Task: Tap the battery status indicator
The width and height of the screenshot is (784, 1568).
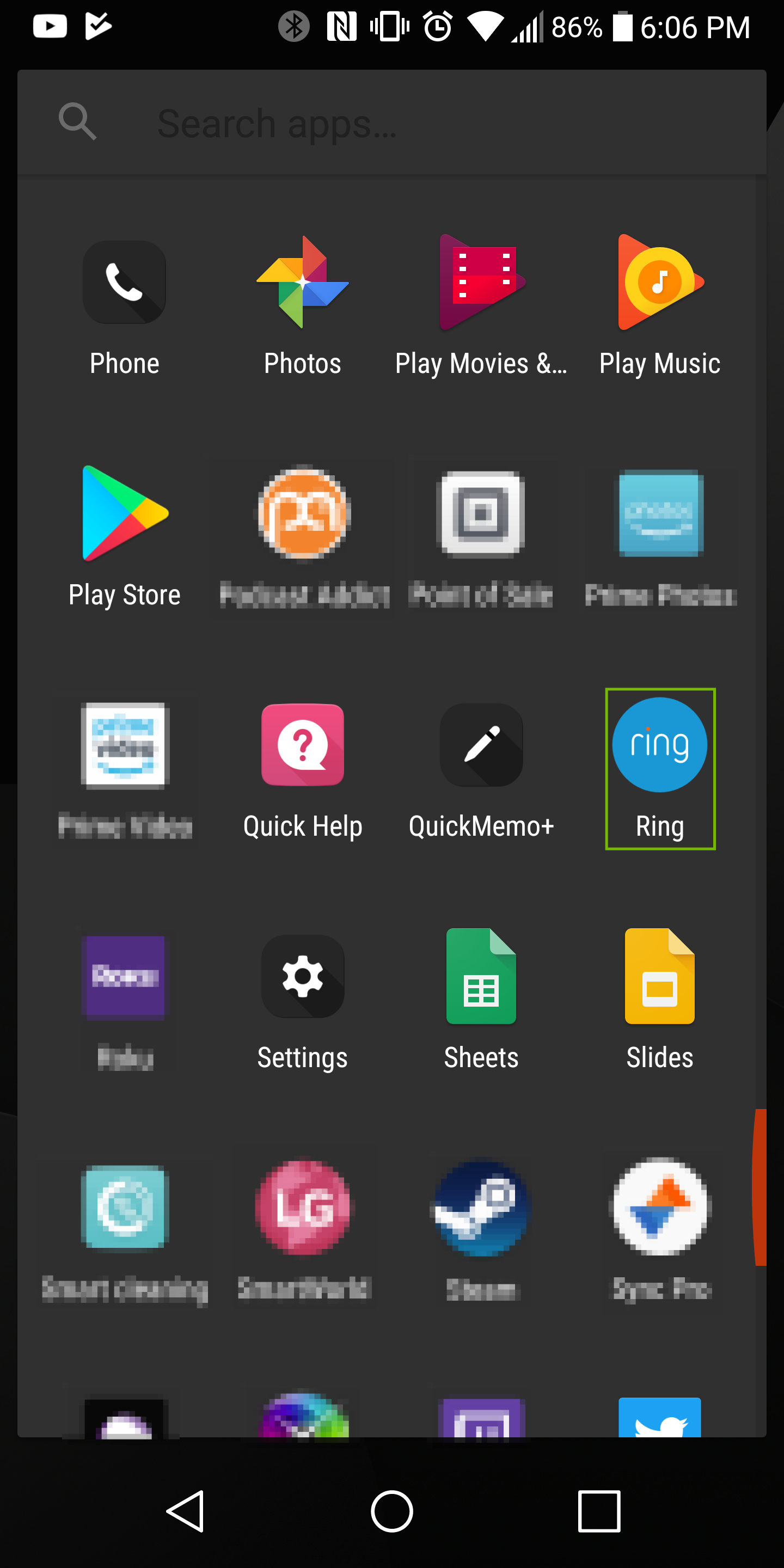Action: (622, 27)
